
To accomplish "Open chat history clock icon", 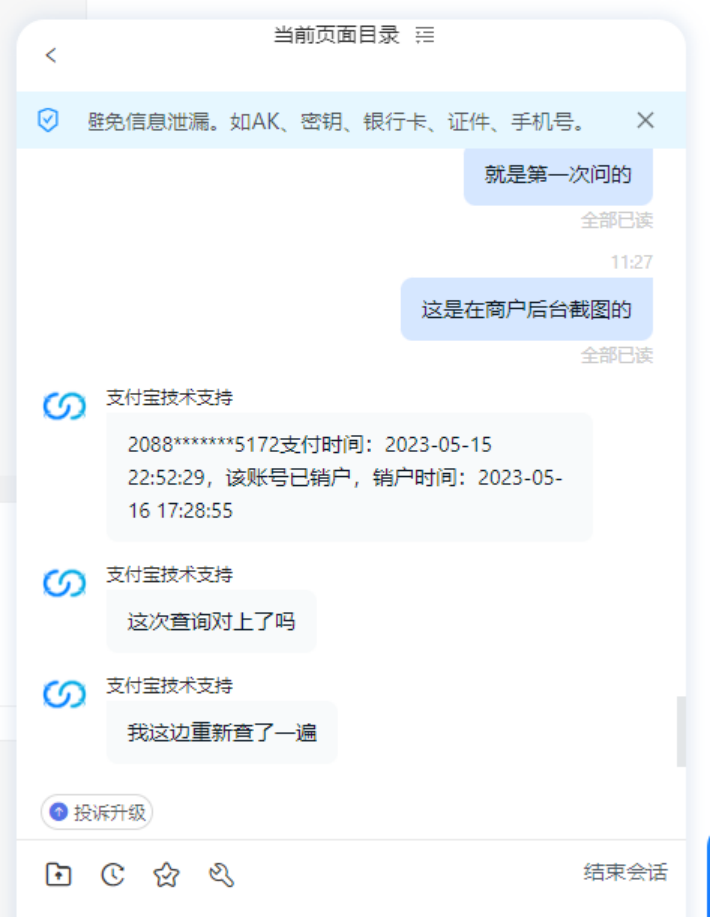I will tap(113, 875).
